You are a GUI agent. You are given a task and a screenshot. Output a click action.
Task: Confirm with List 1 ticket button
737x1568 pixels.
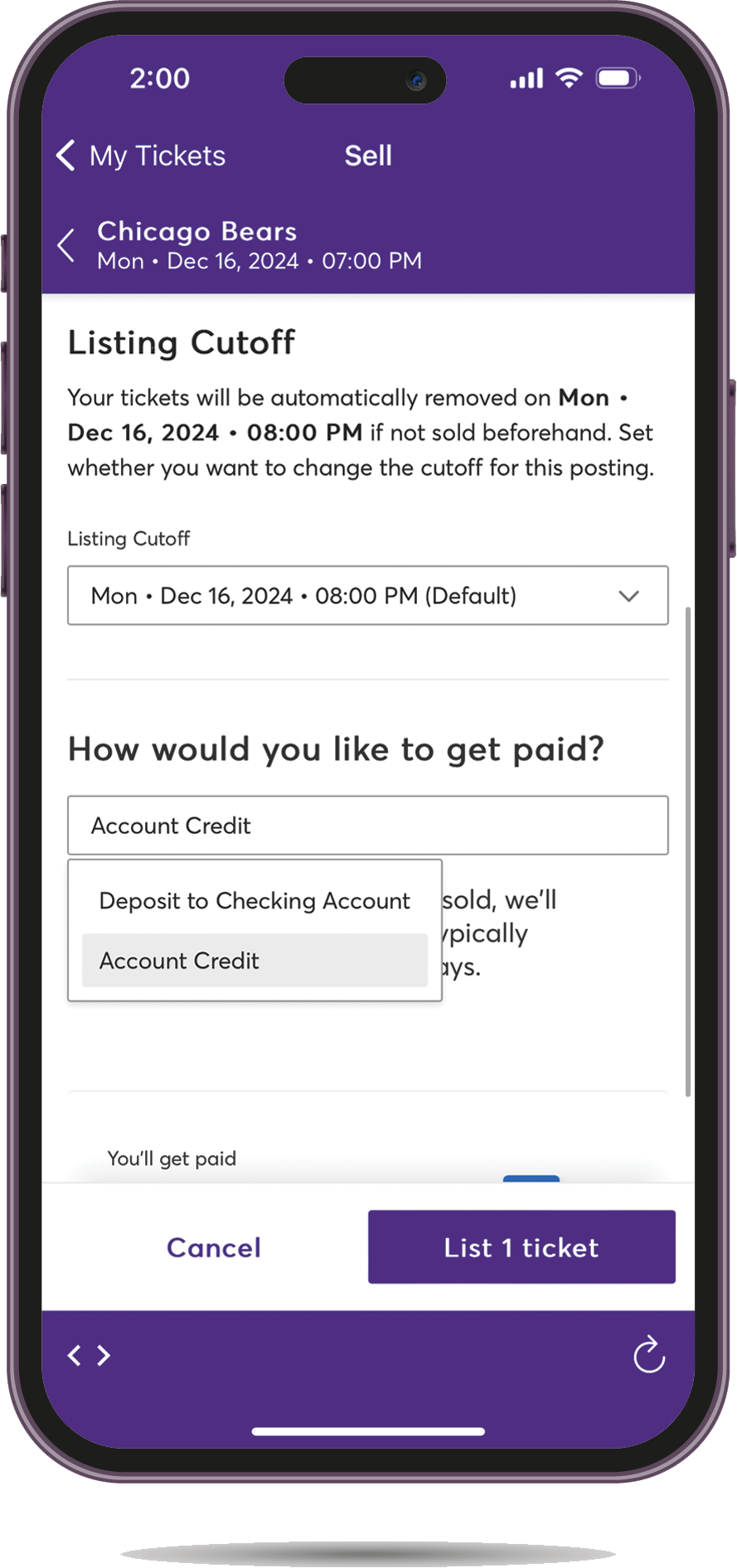click(521, 1247)
